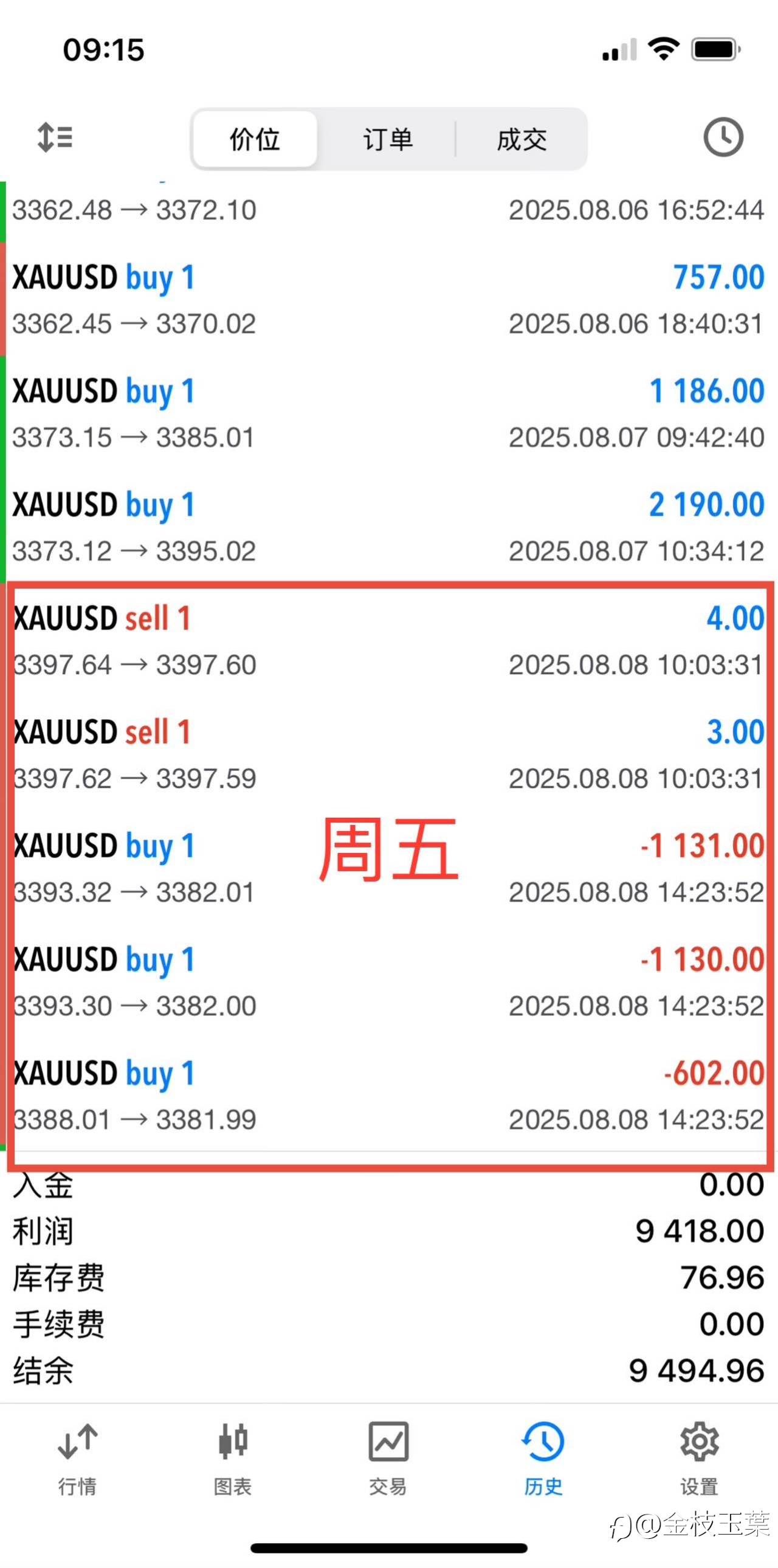Open the XAUUSD buy trade with 757.00 profit

pyautogui.click(x=388, y=300)
